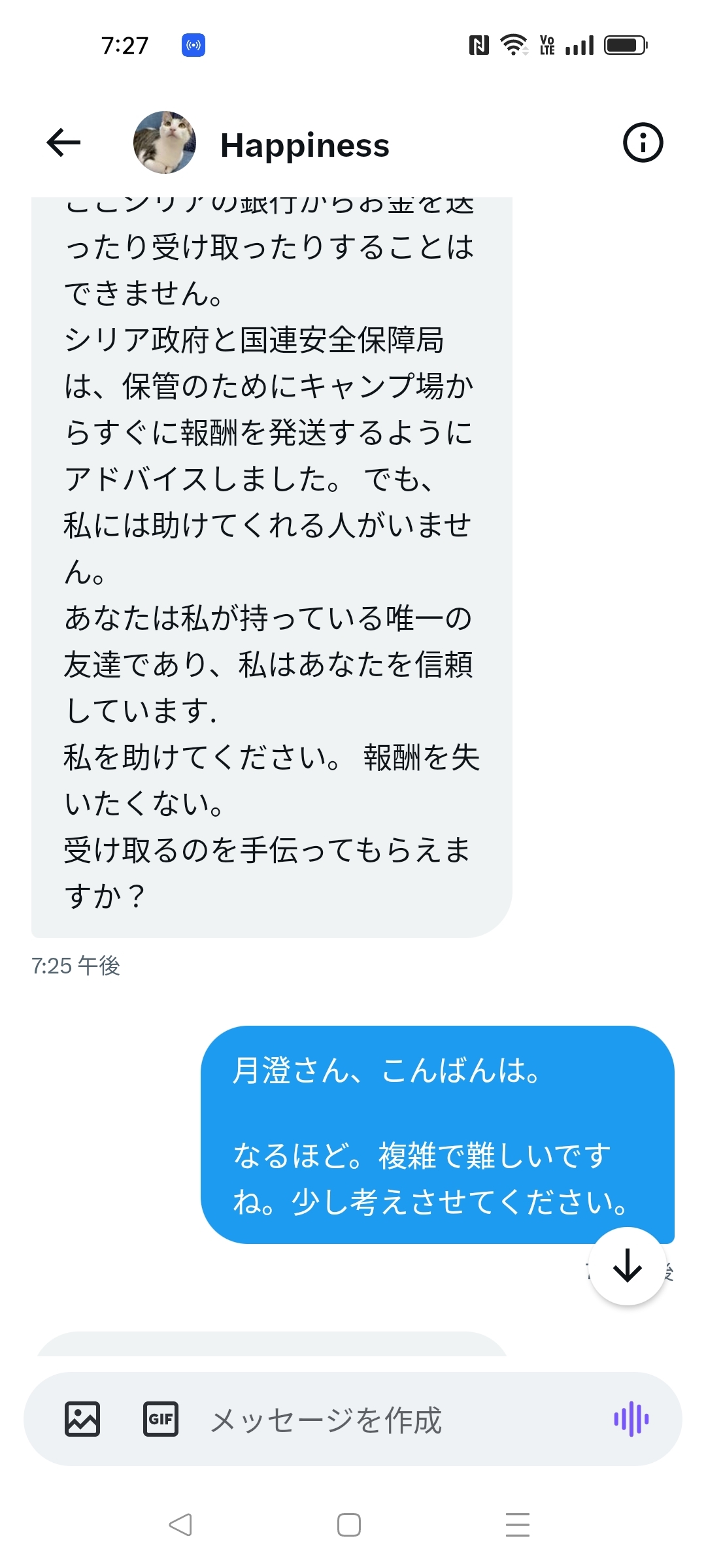Open Happiness profile via the cat avatar
706x1568 pixels.
click(x=165, y=142)
